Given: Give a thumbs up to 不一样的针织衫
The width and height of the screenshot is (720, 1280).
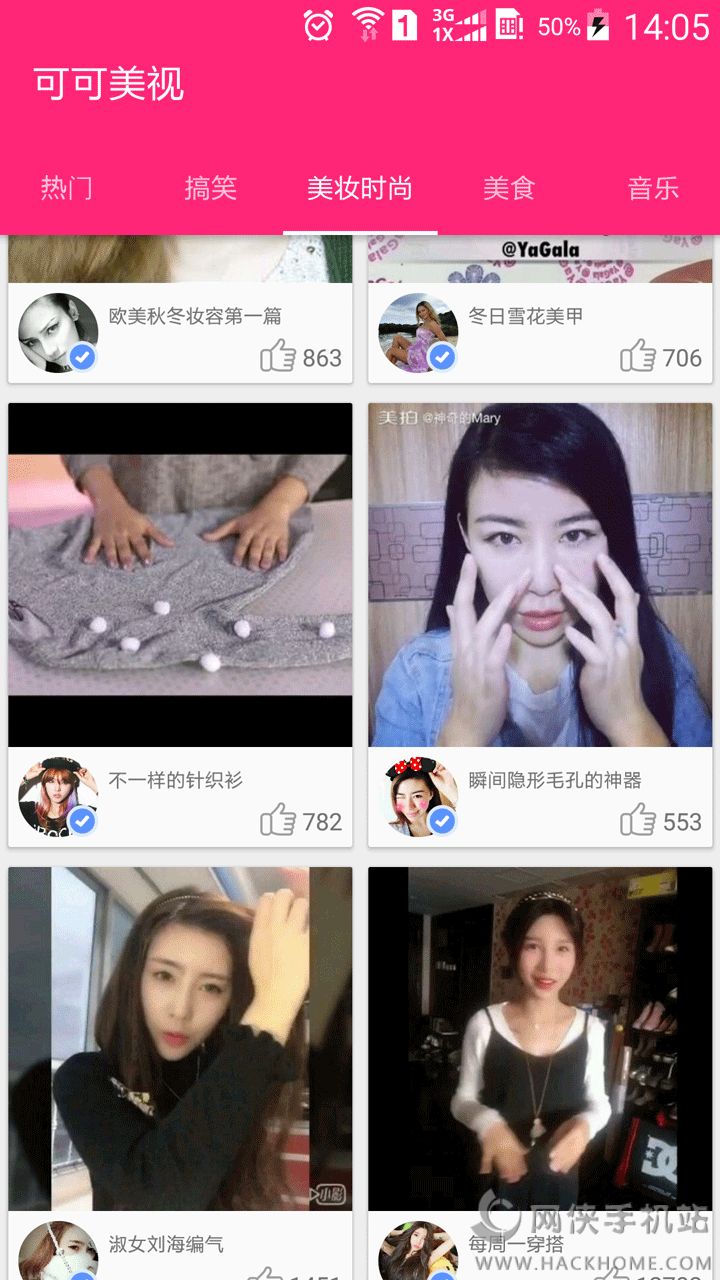Looking at the screenshot, I should click(278, 821).
